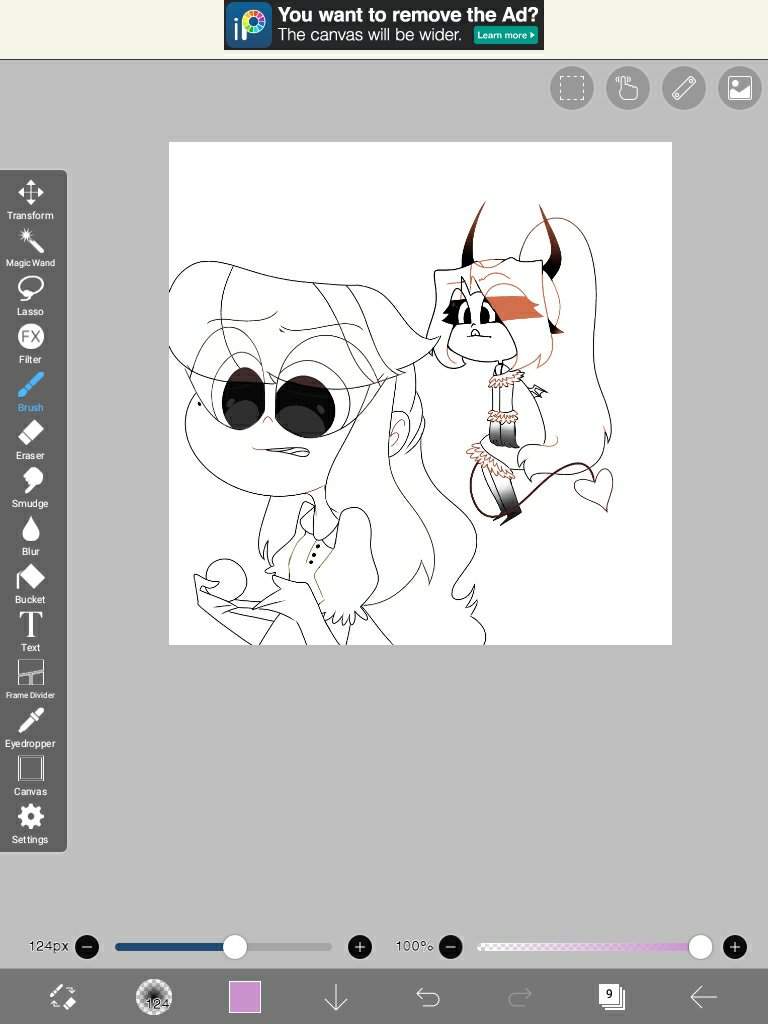Open the layers panel showing 9
Image resolution: width=768 pixels, height=1024 pixels.
tap(611, 996)
